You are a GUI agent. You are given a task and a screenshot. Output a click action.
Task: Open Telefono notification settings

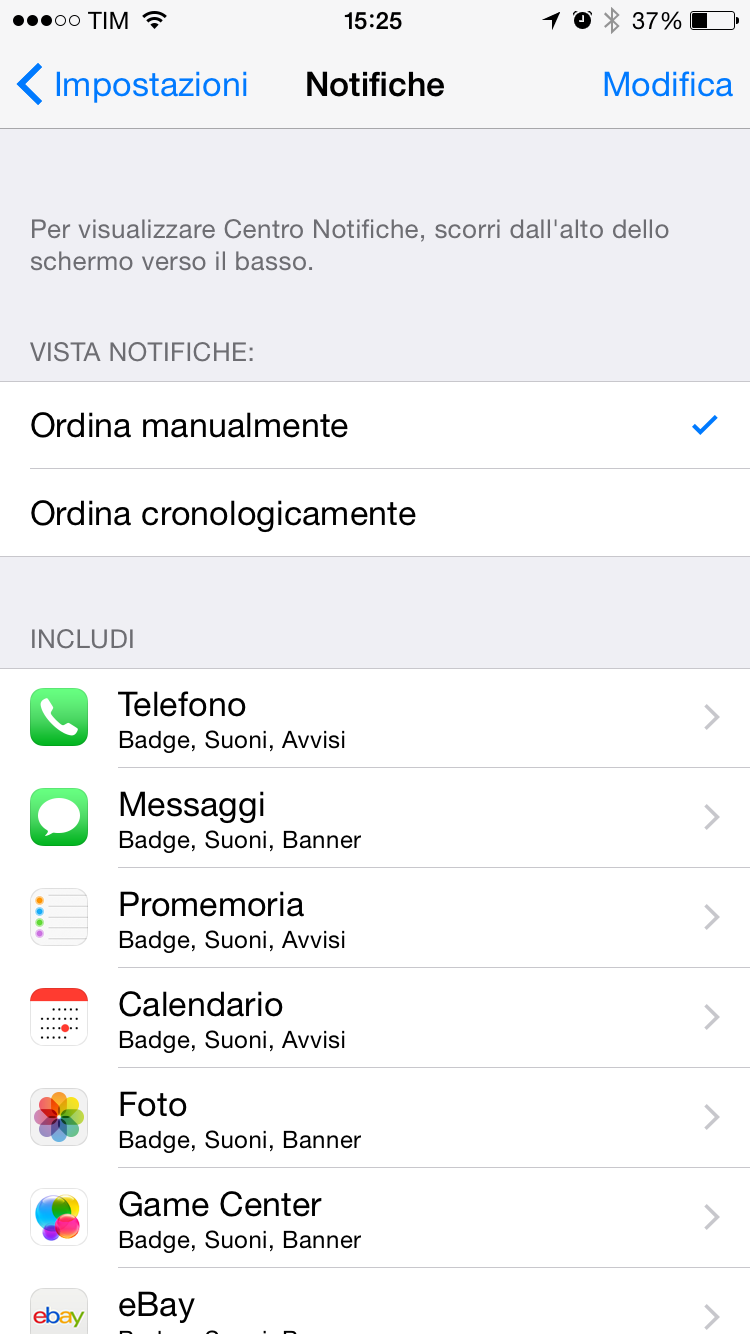coord(375,718)
